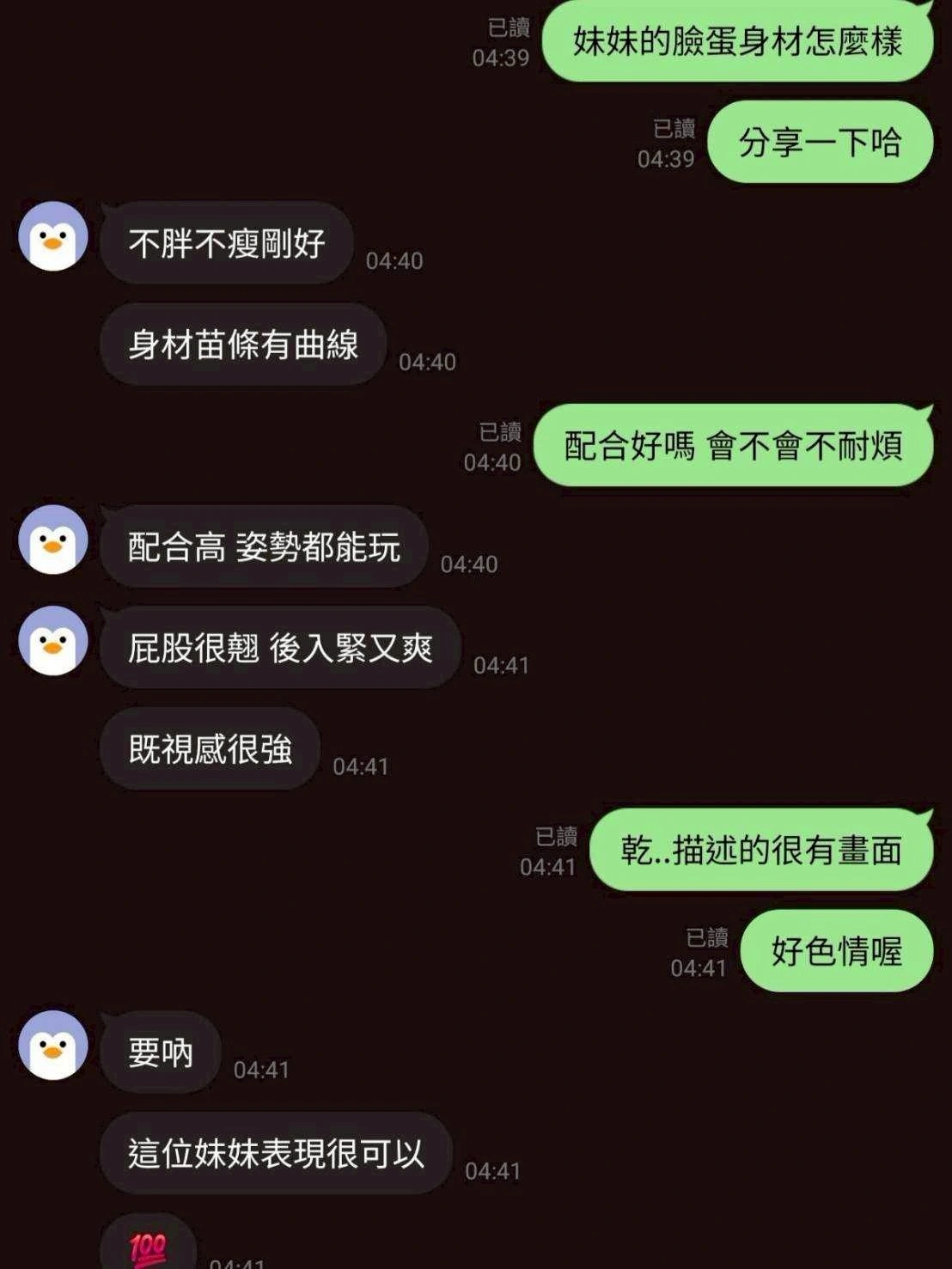
Task: Open penguin avatar beside "不胖不瘦剛好" message
Action: pyautogui.click(x=53, y=237)
